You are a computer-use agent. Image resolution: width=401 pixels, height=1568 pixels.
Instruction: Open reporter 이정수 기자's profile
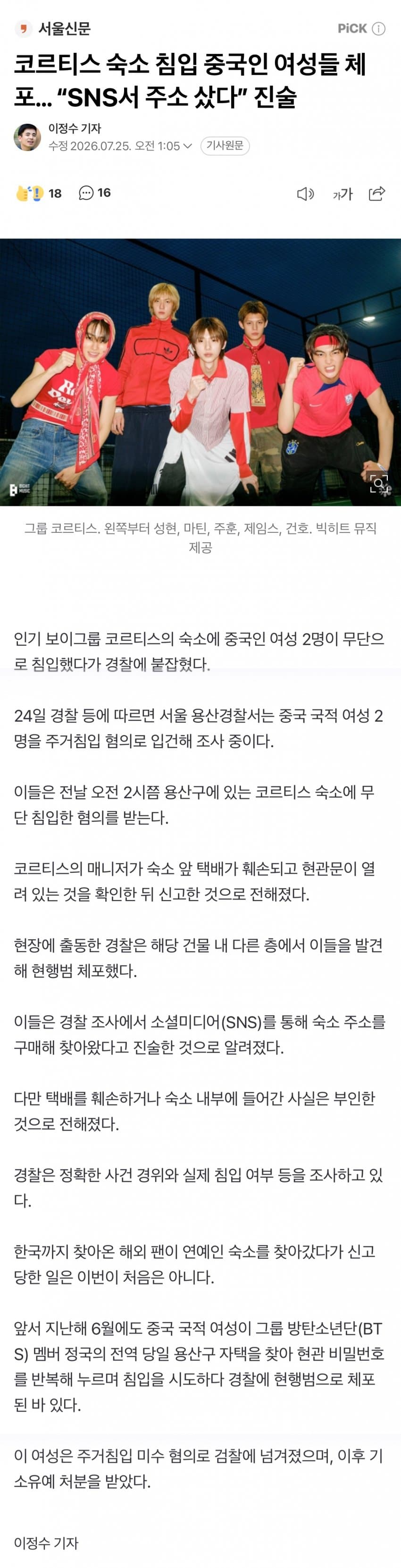tap(74, 128)
